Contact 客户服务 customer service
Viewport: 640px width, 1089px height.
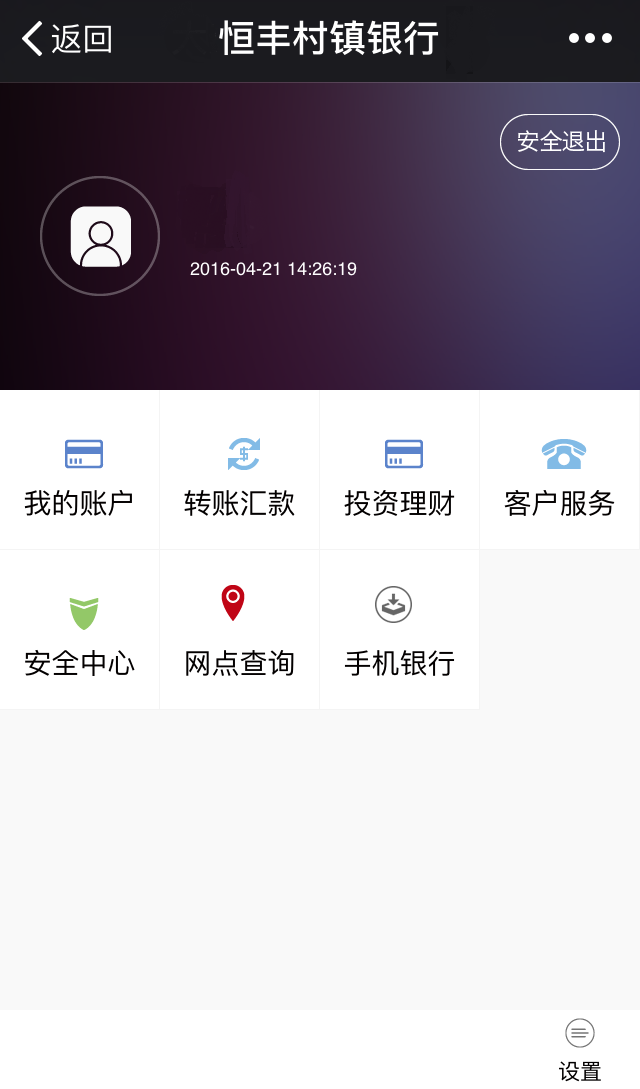(x=559, y=470)
